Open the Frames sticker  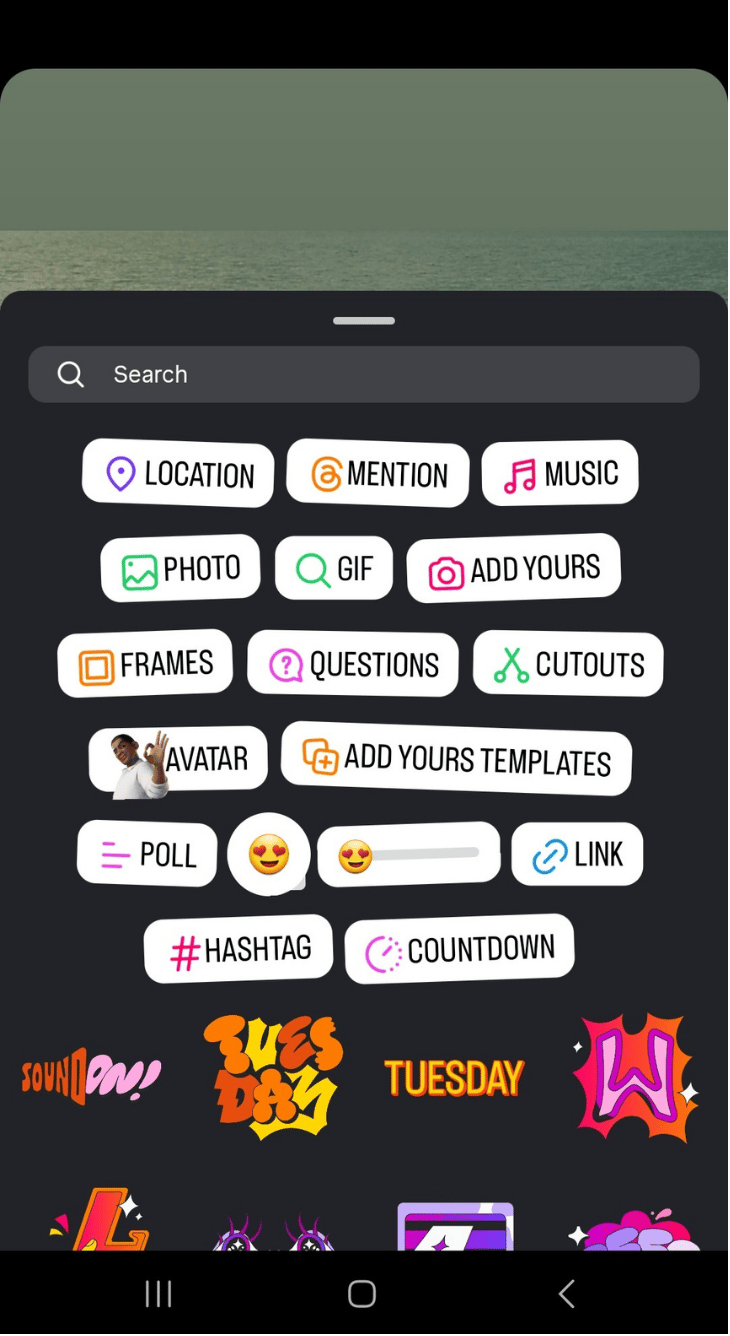(x=146, y=664)
